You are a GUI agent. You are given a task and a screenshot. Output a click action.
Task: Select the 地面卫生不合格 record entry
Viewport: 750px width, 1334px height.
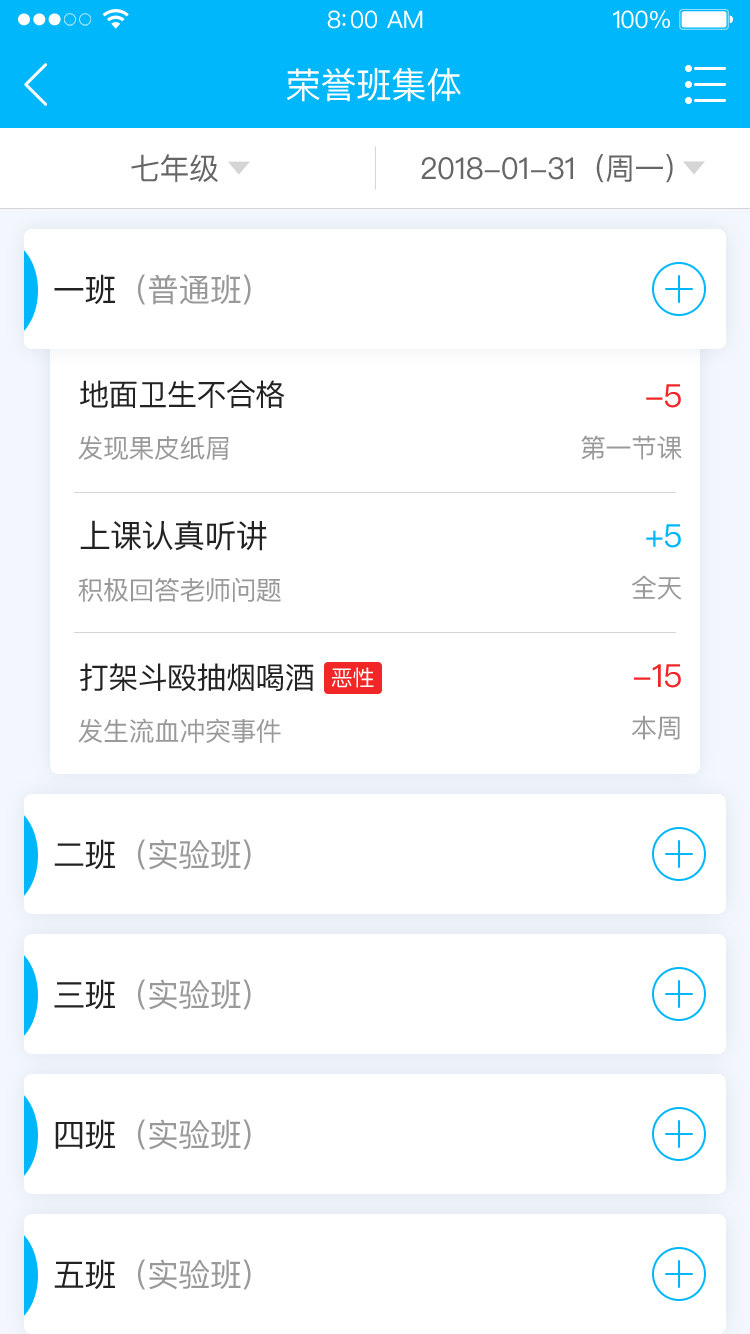coord(182,397)
